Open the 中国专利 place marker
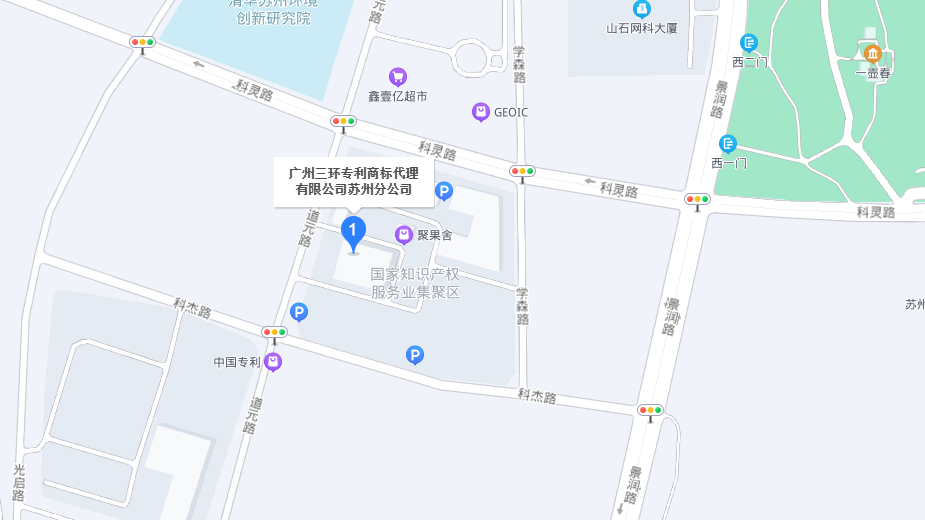925x520 pixels. coord(273,362)
